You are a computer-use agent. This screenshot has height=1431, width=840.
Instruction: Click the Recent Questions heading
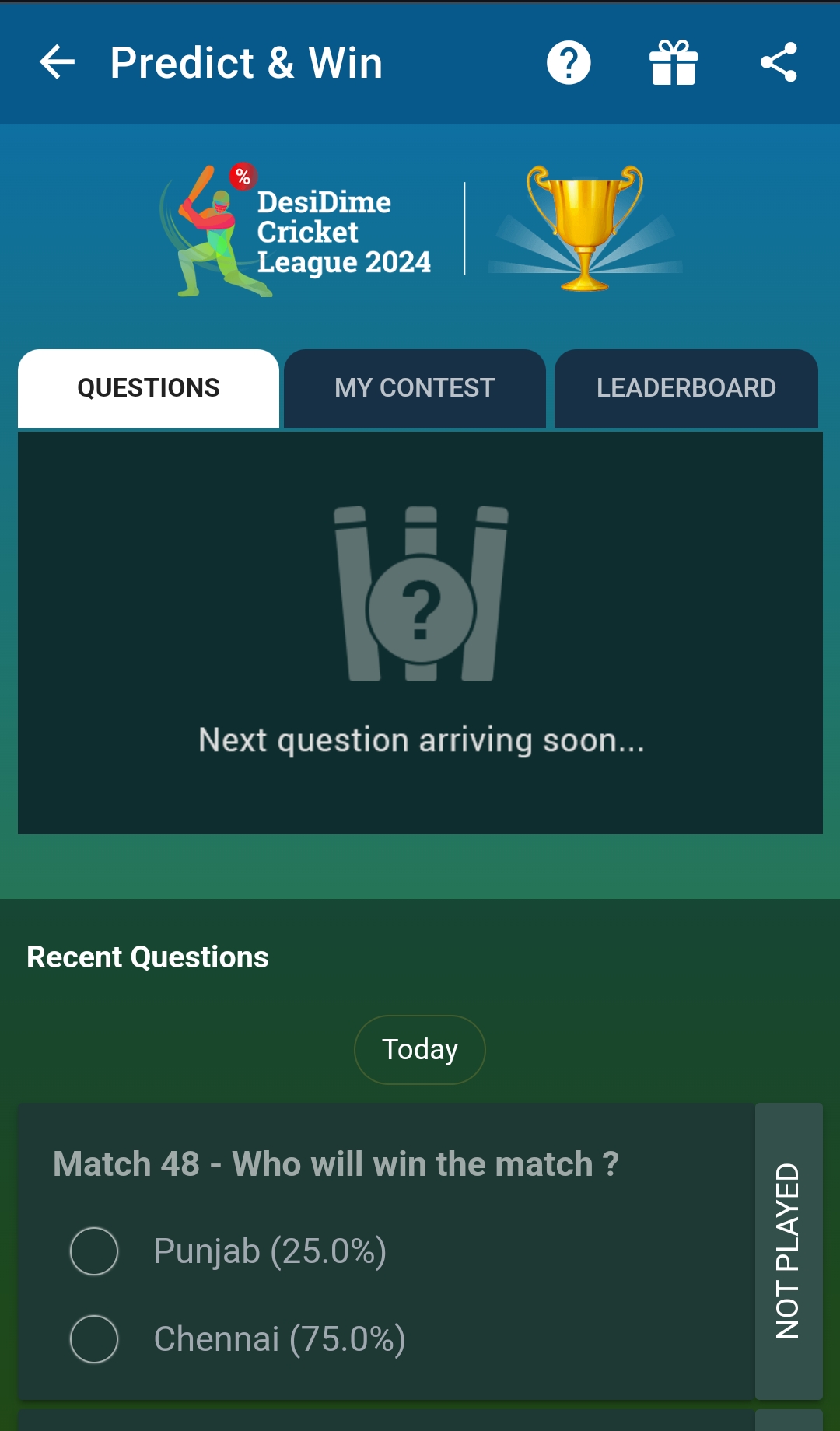click(x=146, y=957)
